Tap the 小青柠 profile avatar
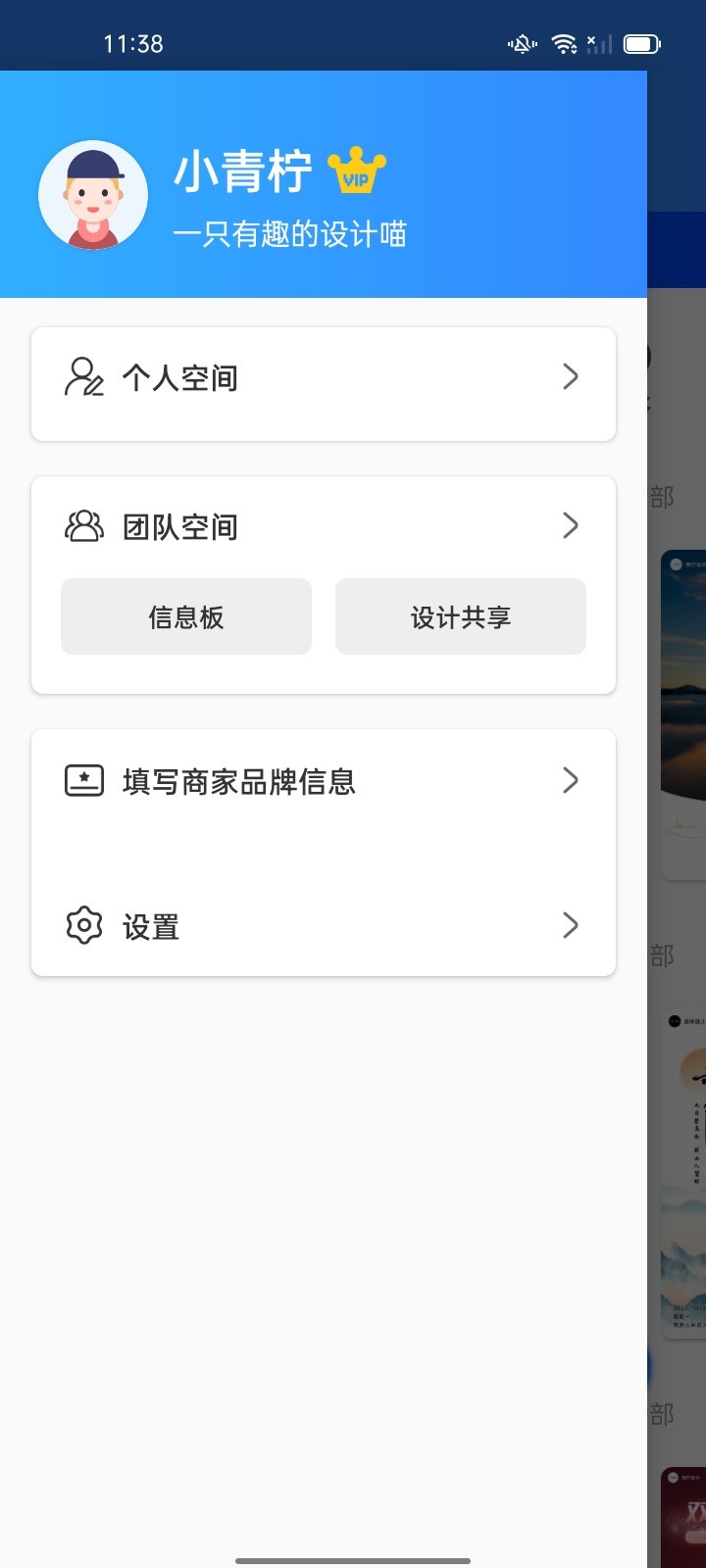The height and width of the screenshot is (1568, 706). click(93, 195)
